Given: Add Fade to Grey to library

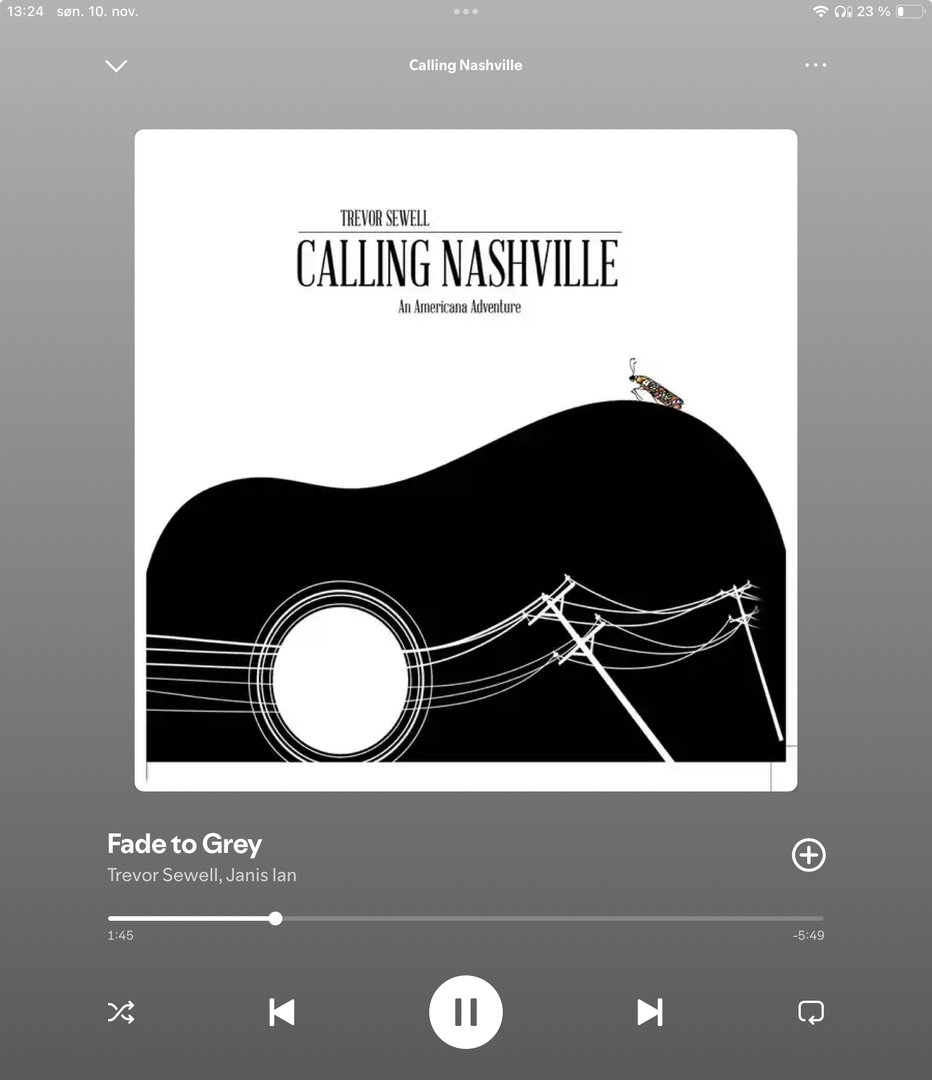Looking at the screenshot, I should [808, 855].
